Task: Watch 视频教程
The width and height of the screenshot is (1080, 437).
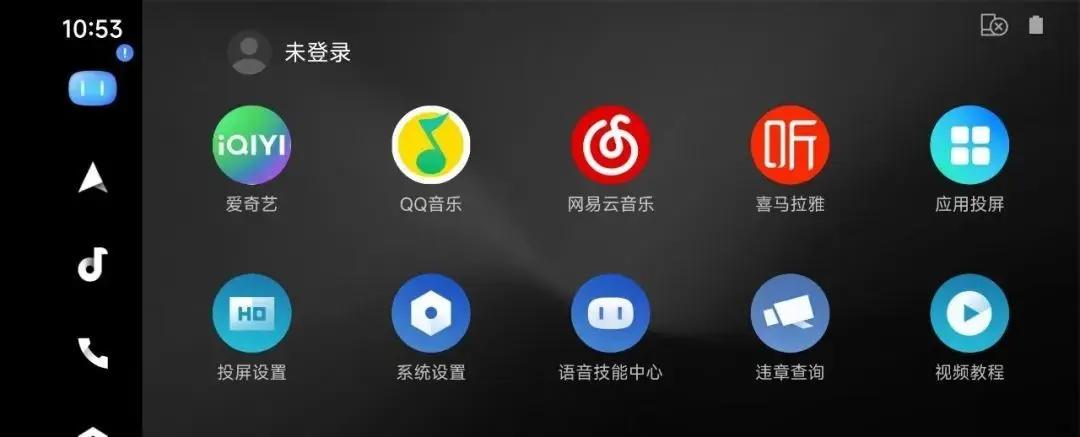Action: click(969, 313)
